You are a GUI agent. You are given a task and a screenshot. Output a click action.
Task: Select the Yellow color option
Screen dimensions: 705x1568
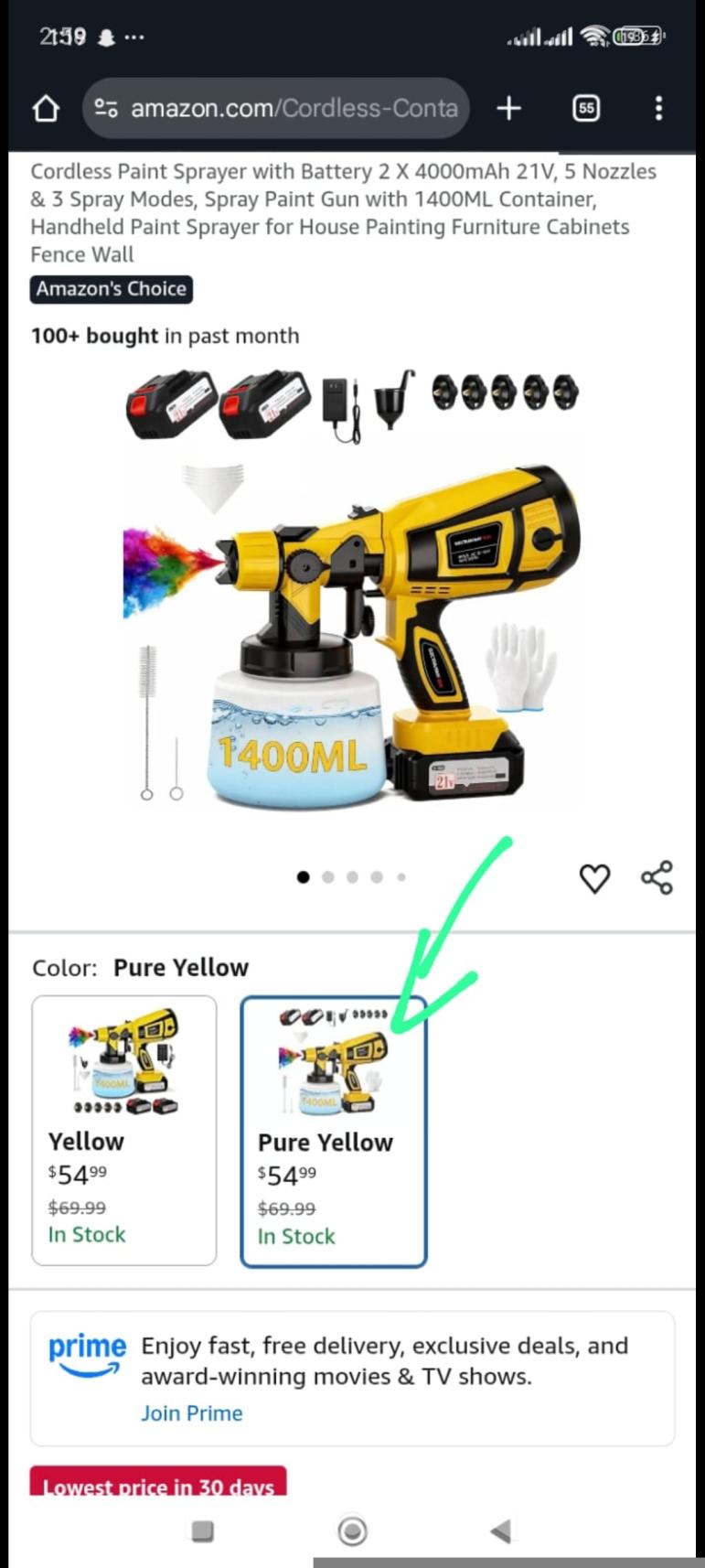click(124, 1130)
